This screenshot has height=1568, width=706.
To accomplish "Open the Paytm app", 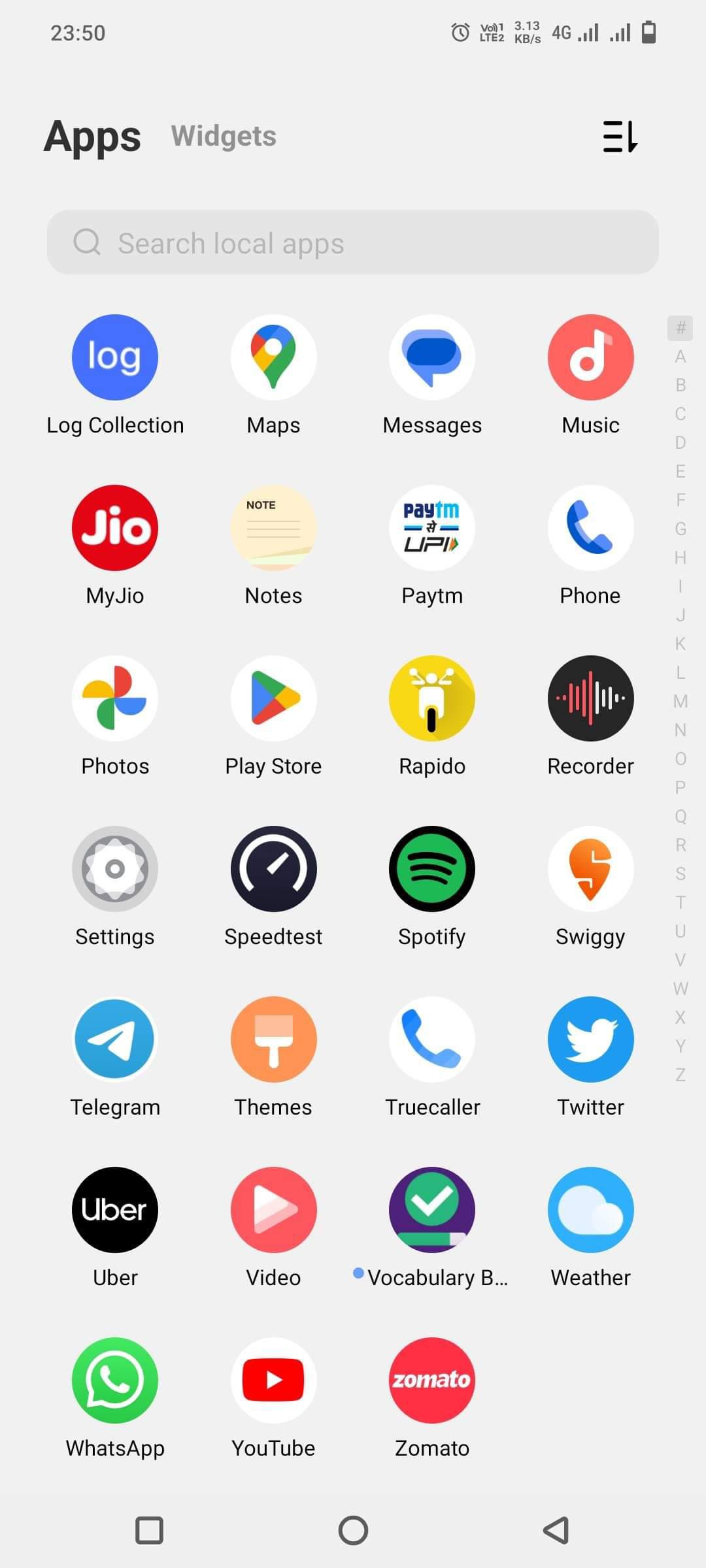I will coord(432,528).
